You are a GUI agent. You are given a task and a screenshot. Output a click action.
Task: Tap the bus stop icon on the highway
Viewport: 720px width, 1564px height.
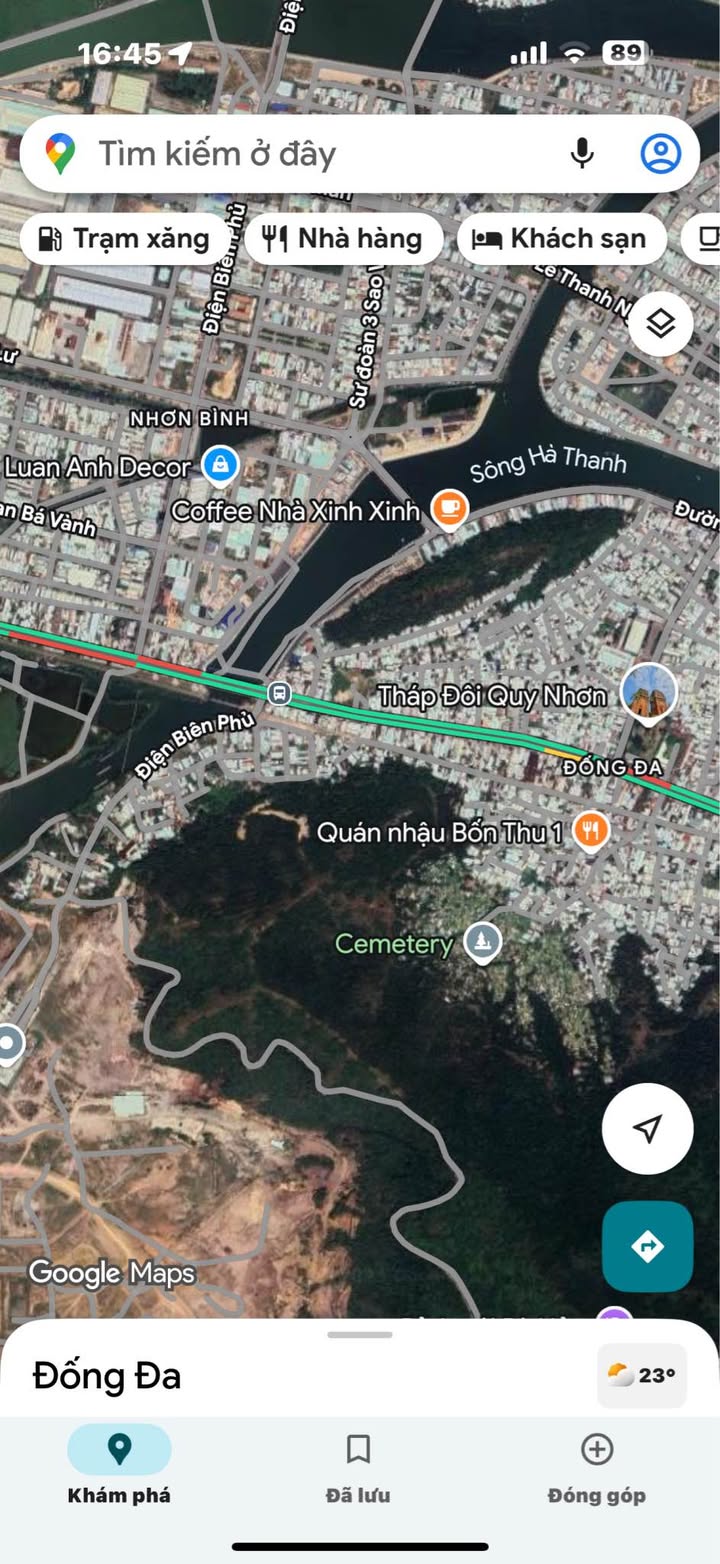(x=279, y=693)
